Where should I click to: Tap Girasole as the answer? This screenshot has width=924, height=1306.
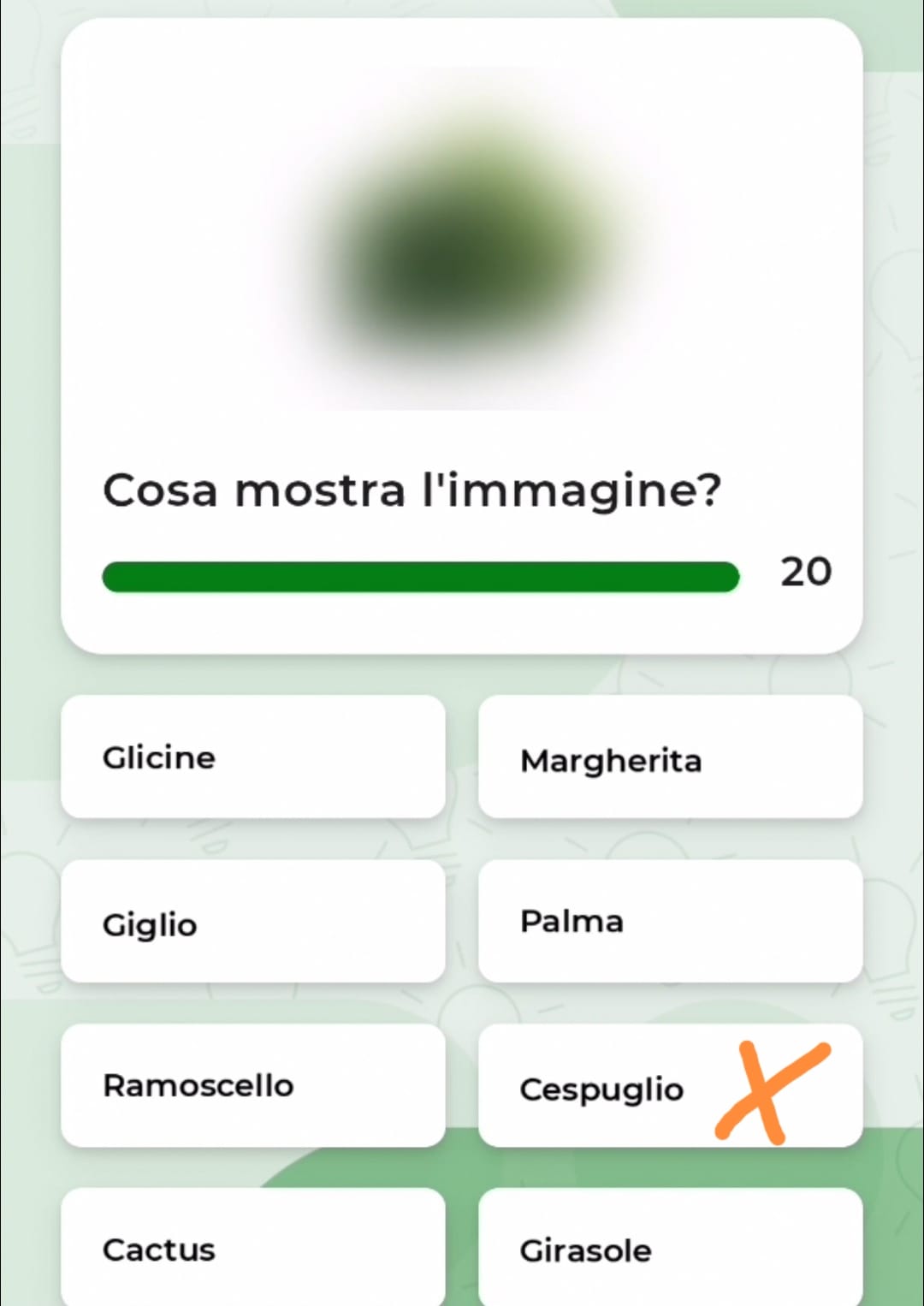pos(670,1248)
